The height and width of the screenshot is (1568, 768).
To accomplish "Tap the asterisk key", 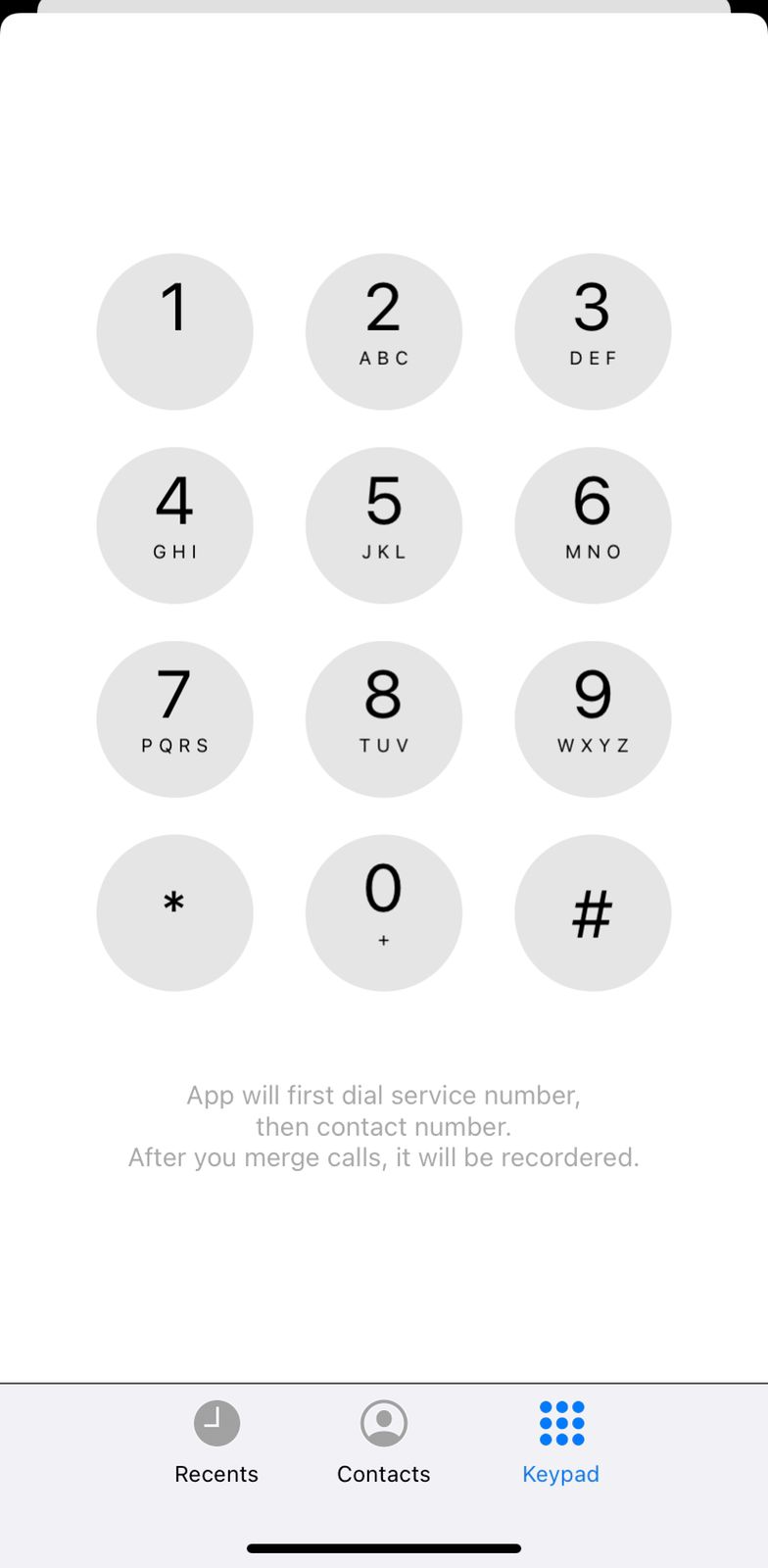I will click(174, 912).
